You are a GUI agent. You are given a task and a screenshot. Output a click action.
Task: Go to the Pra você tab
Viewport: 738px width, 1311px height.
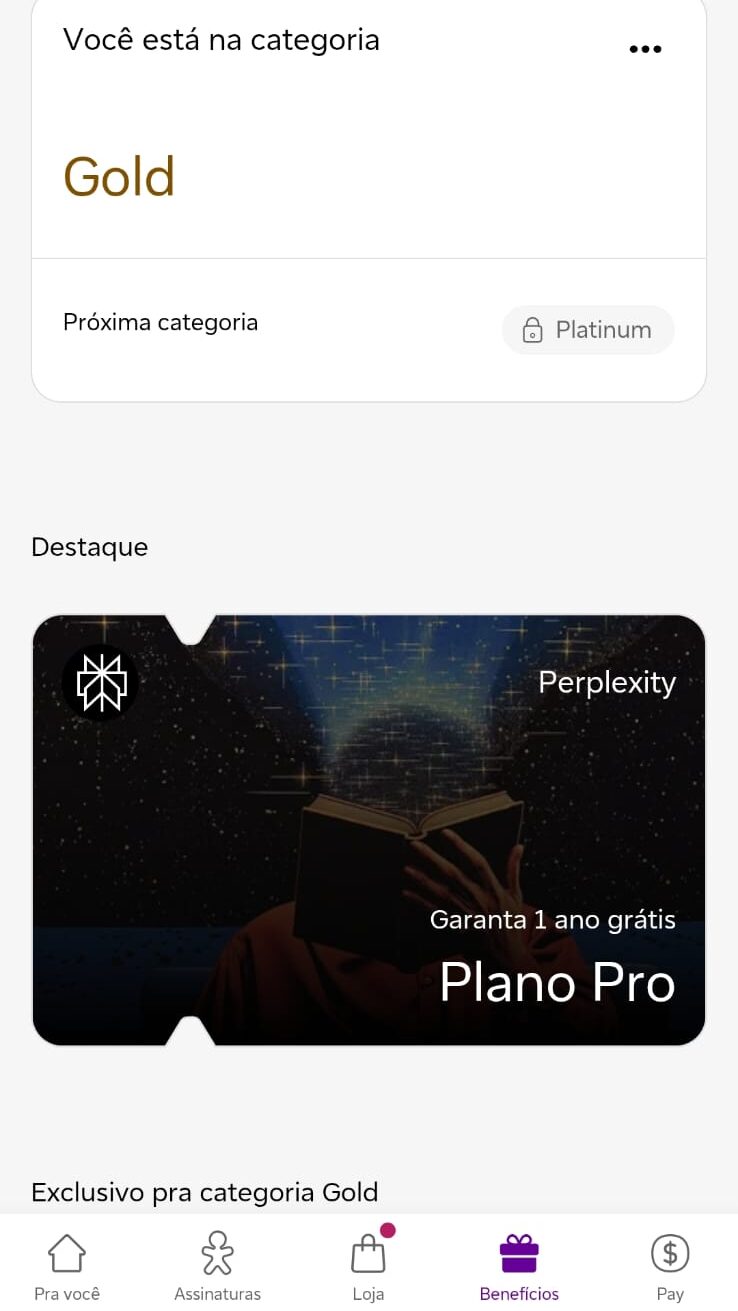[67, 1266]
